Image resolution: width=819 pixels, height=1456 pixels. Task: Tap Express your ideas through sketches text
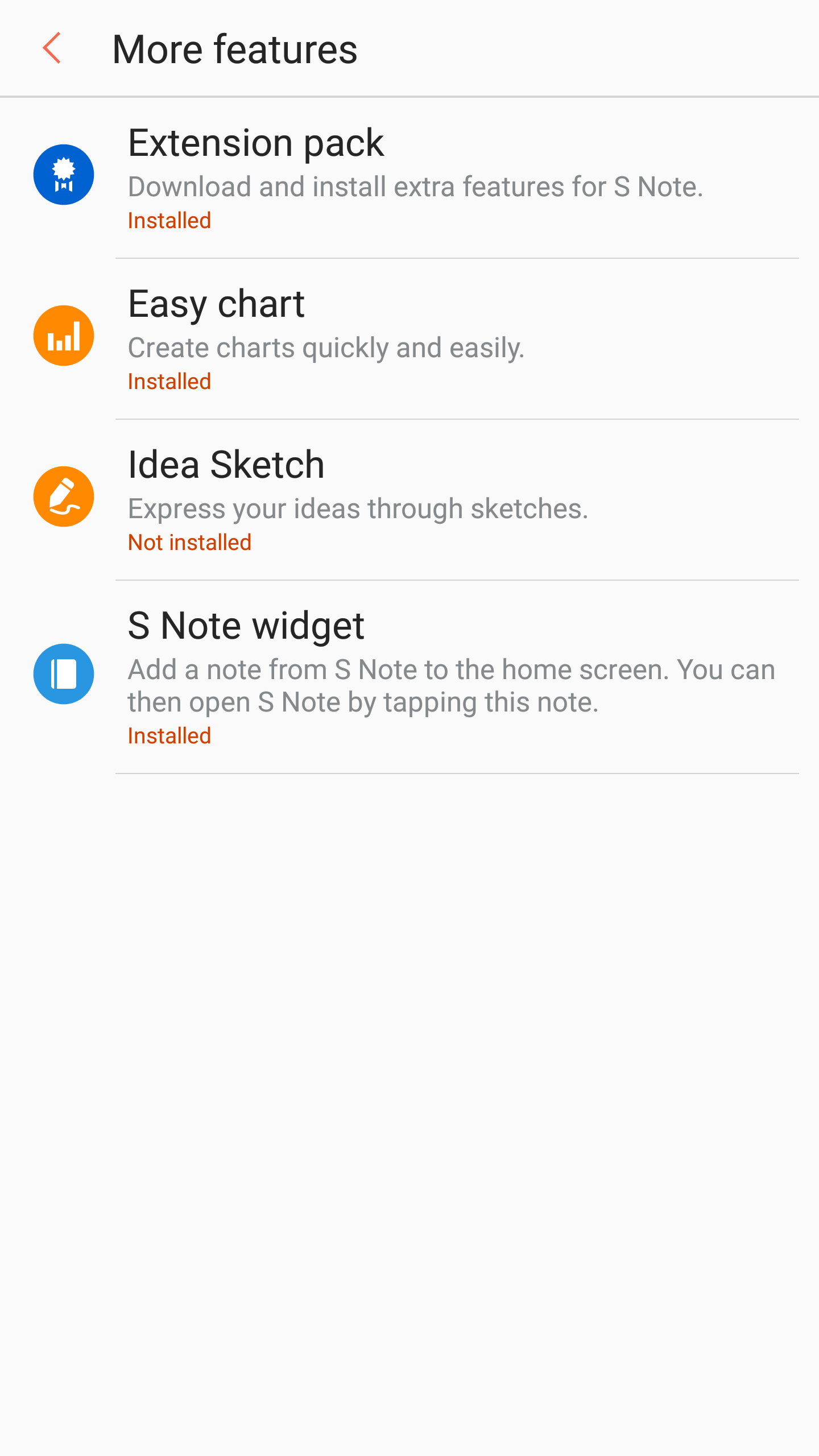358,508
